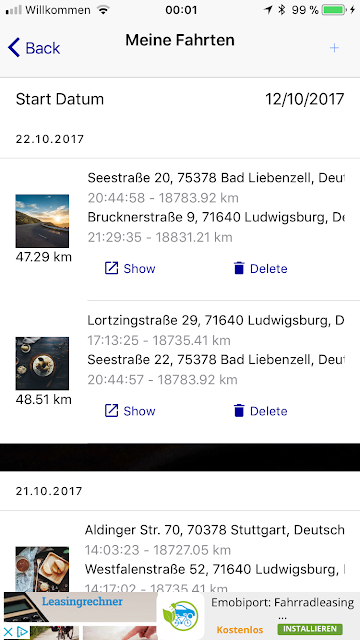This screenshot has width=360, height=640.
Task: Add a new trip with the plus icon
Action: tap(334, 48)
